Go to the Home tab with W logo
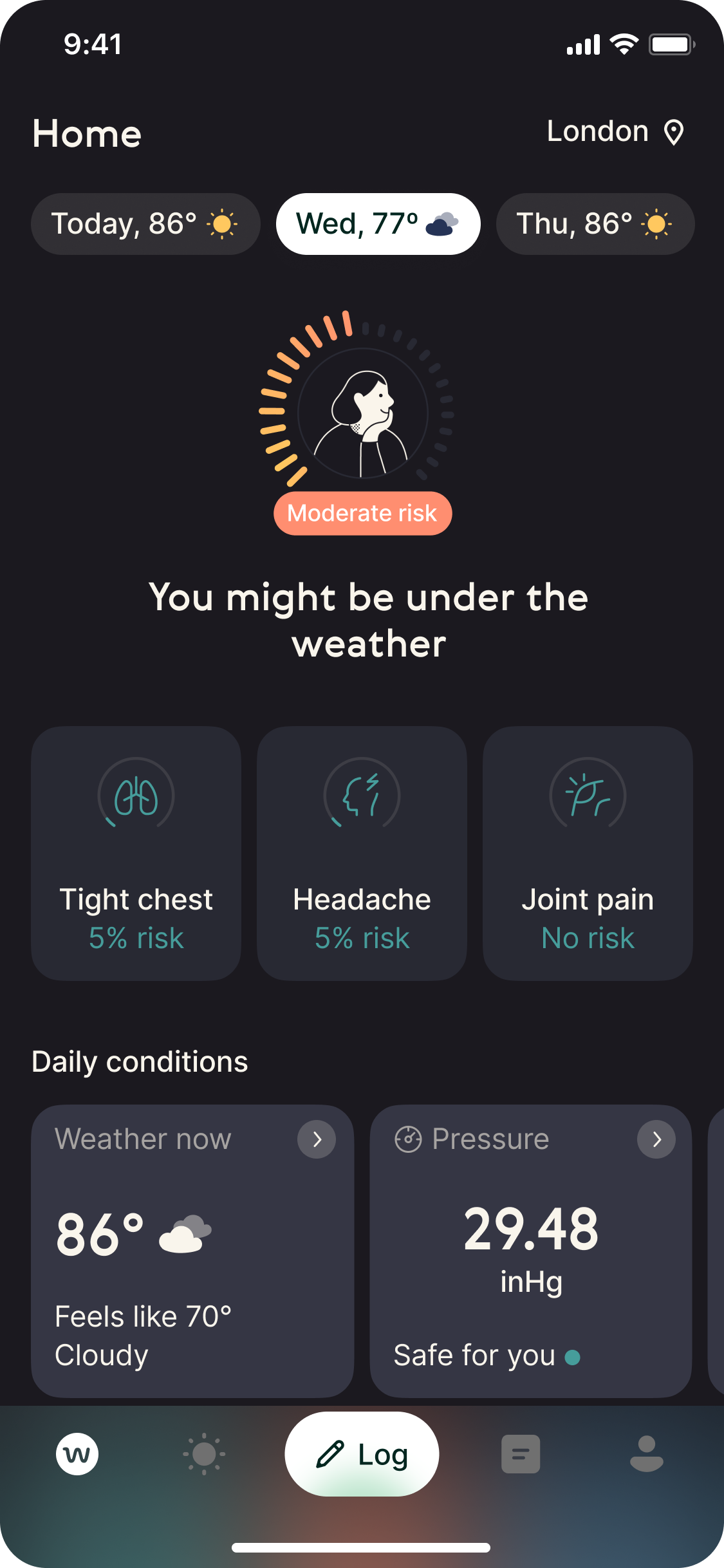Screen dimensions: 724x1568 point(77,1454)
